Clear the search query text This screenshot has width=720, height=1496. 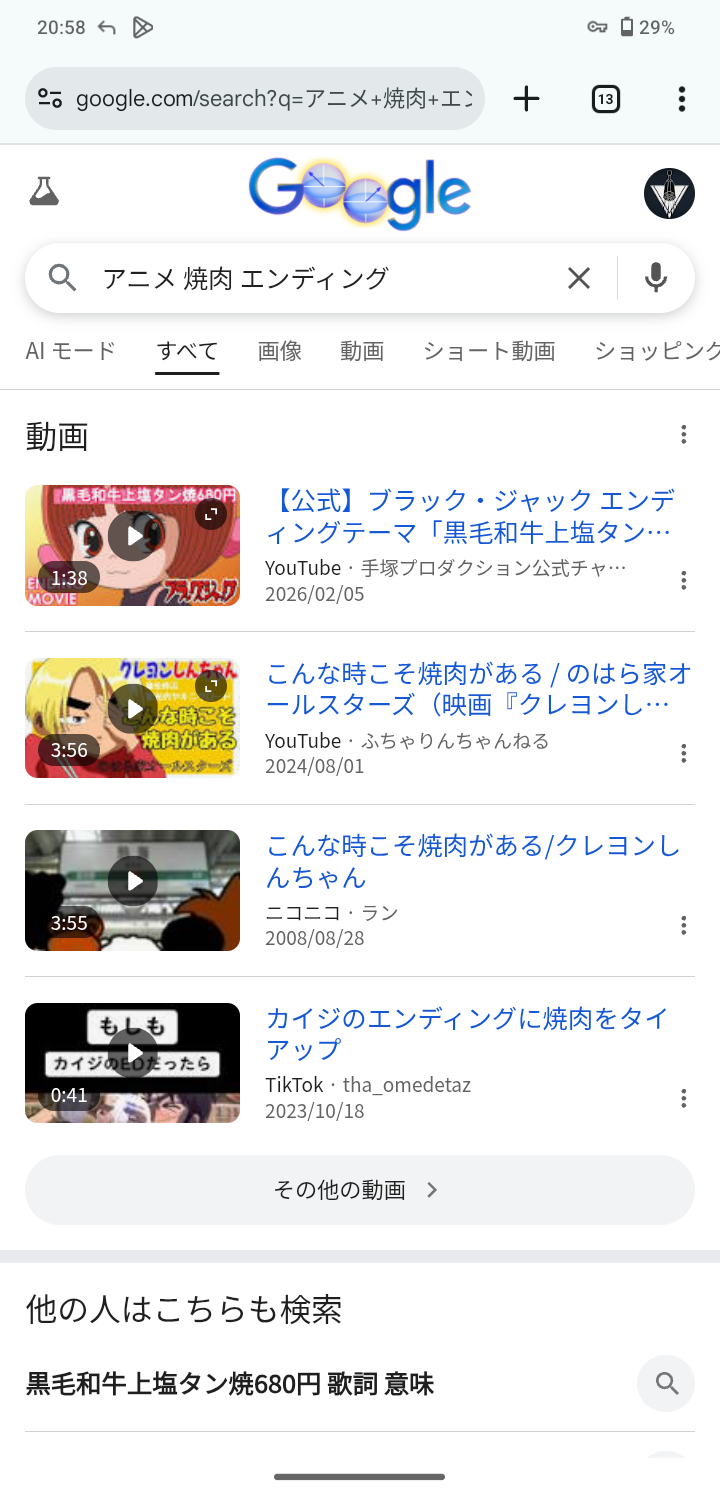pos(579,278)
